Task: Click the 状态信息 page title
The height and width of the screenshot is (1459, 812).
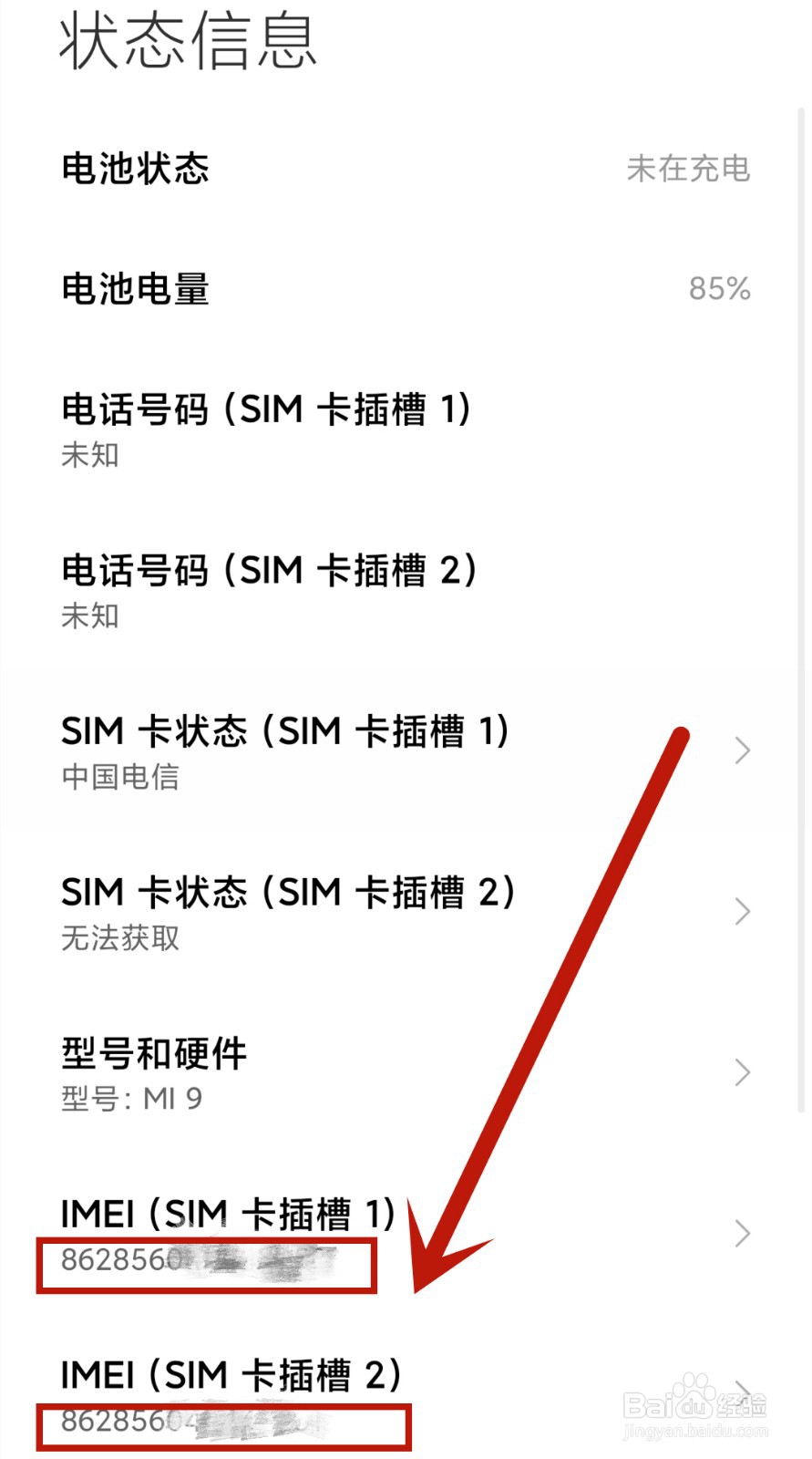Action: (187, 45)
